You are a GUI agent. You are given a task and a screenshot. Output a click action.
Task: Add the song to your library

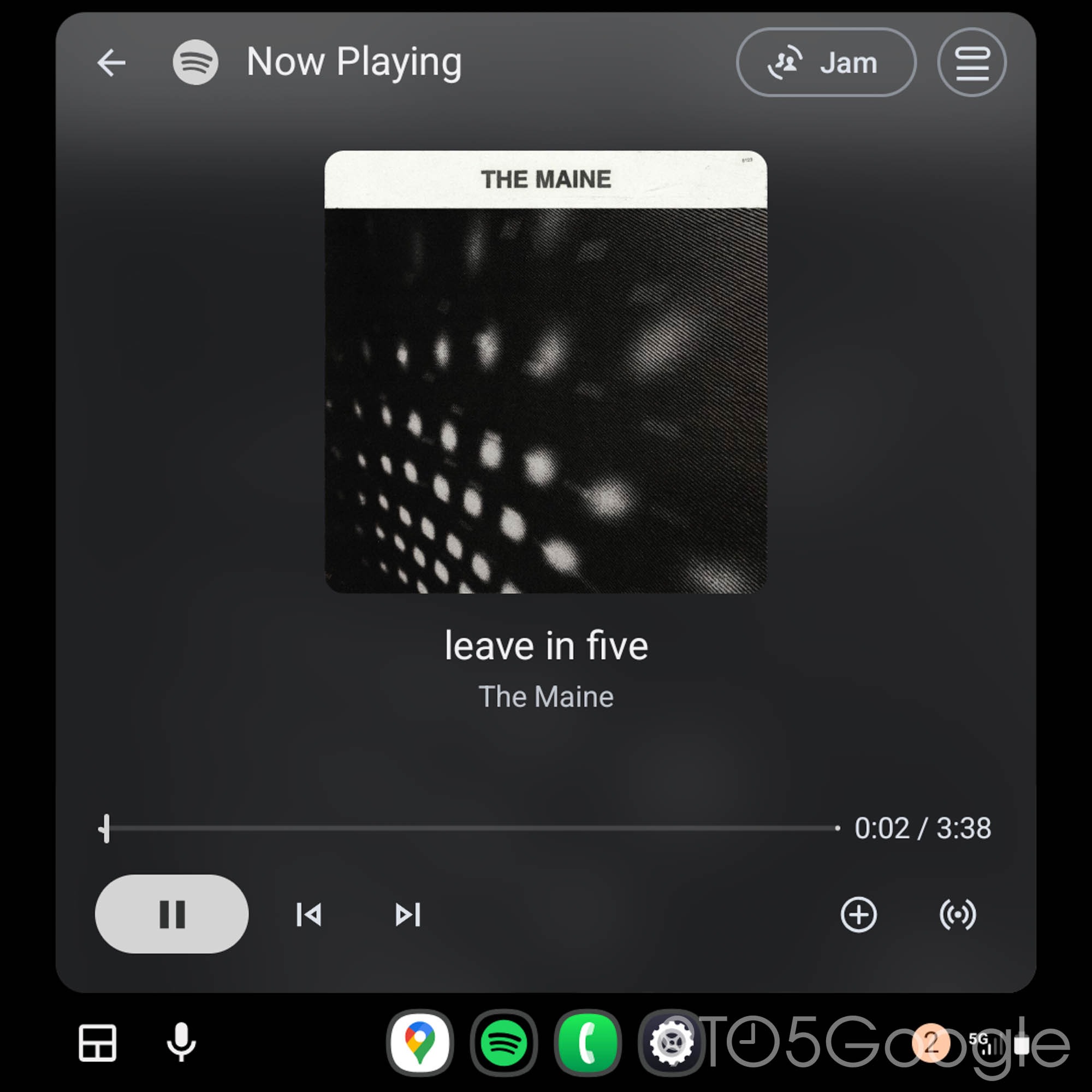pyautogui.click(x=858, y=915)
